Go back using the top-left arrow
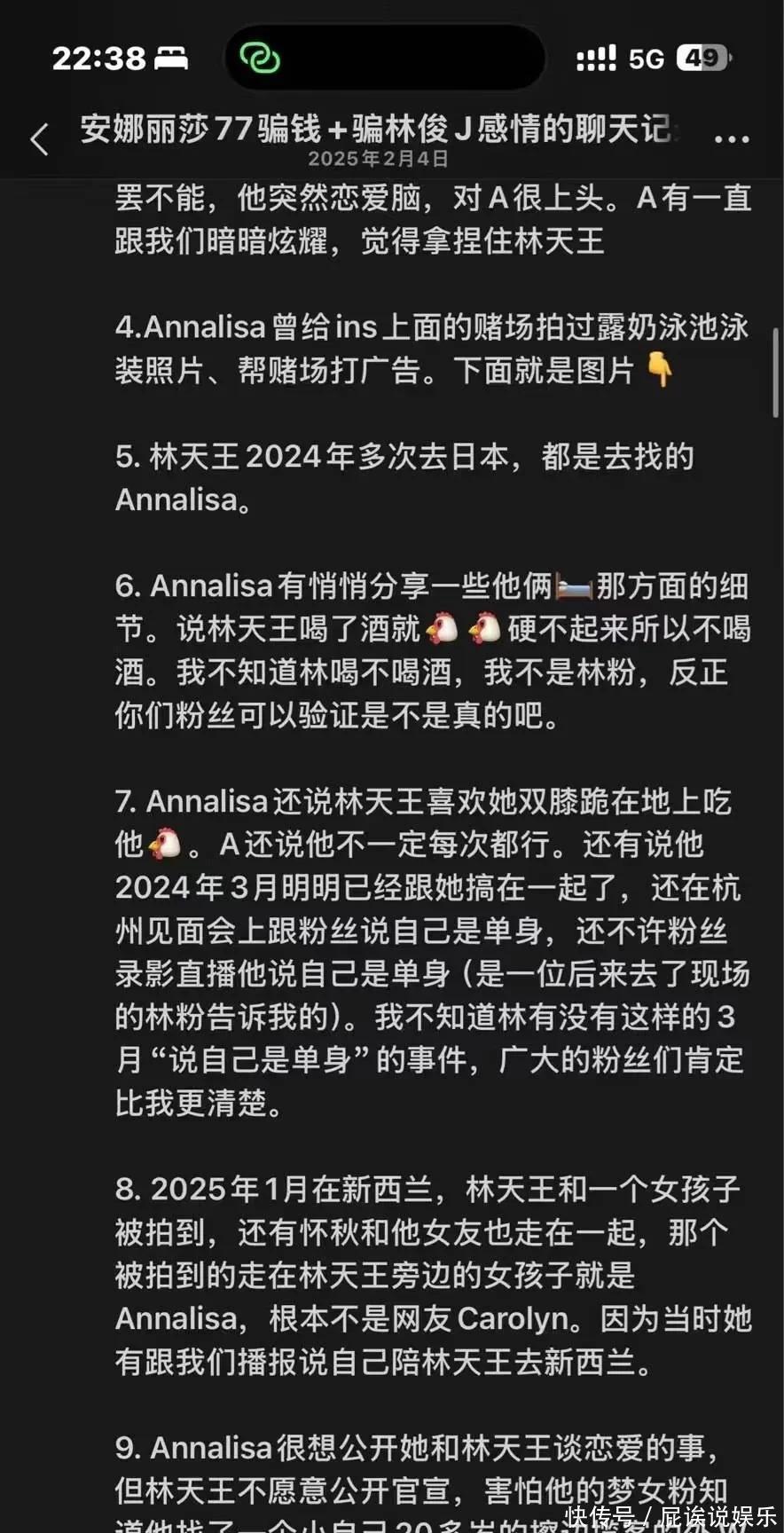The width and height of the screenshot is (784, 1533). (40, 139)
